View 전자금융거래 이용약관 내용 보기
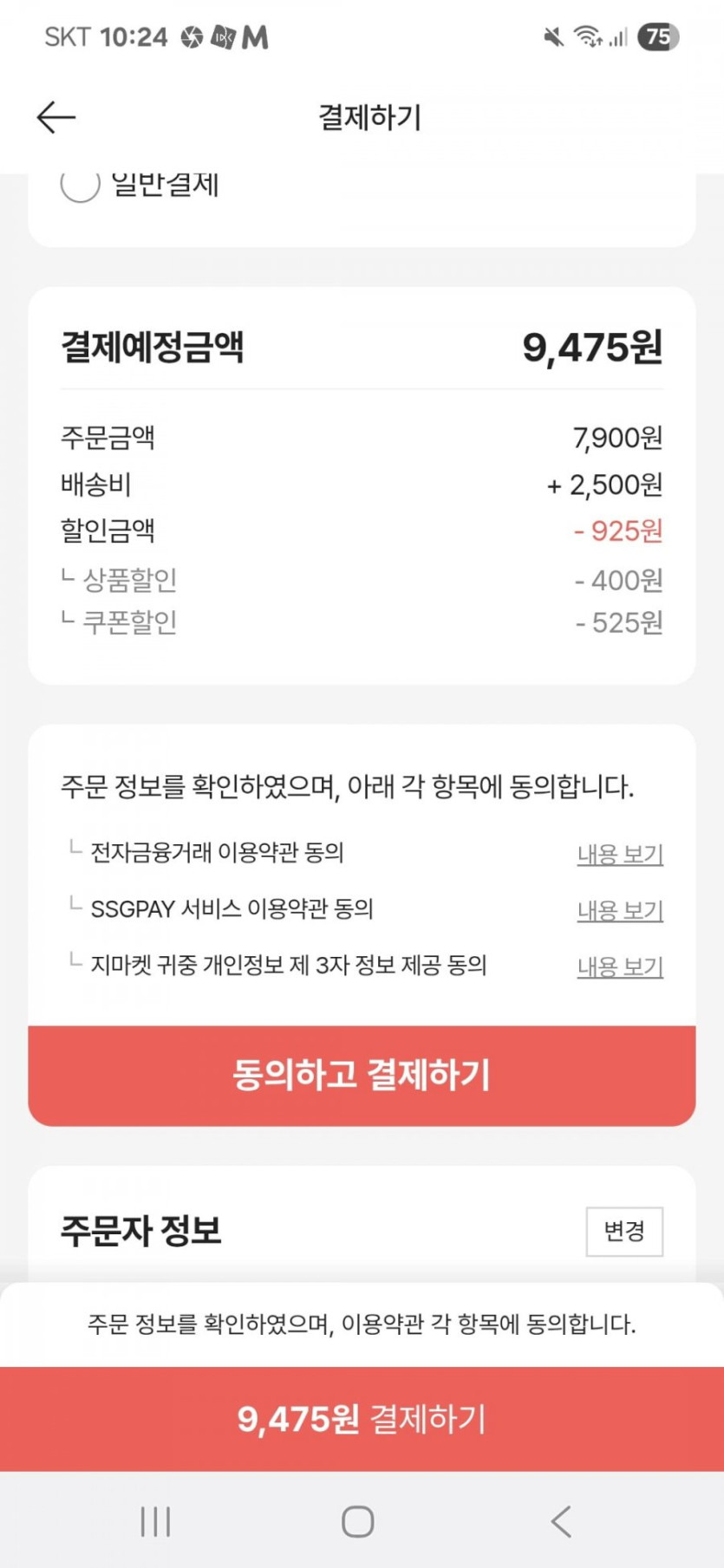The image size is (724, 1568). (620, 855)
